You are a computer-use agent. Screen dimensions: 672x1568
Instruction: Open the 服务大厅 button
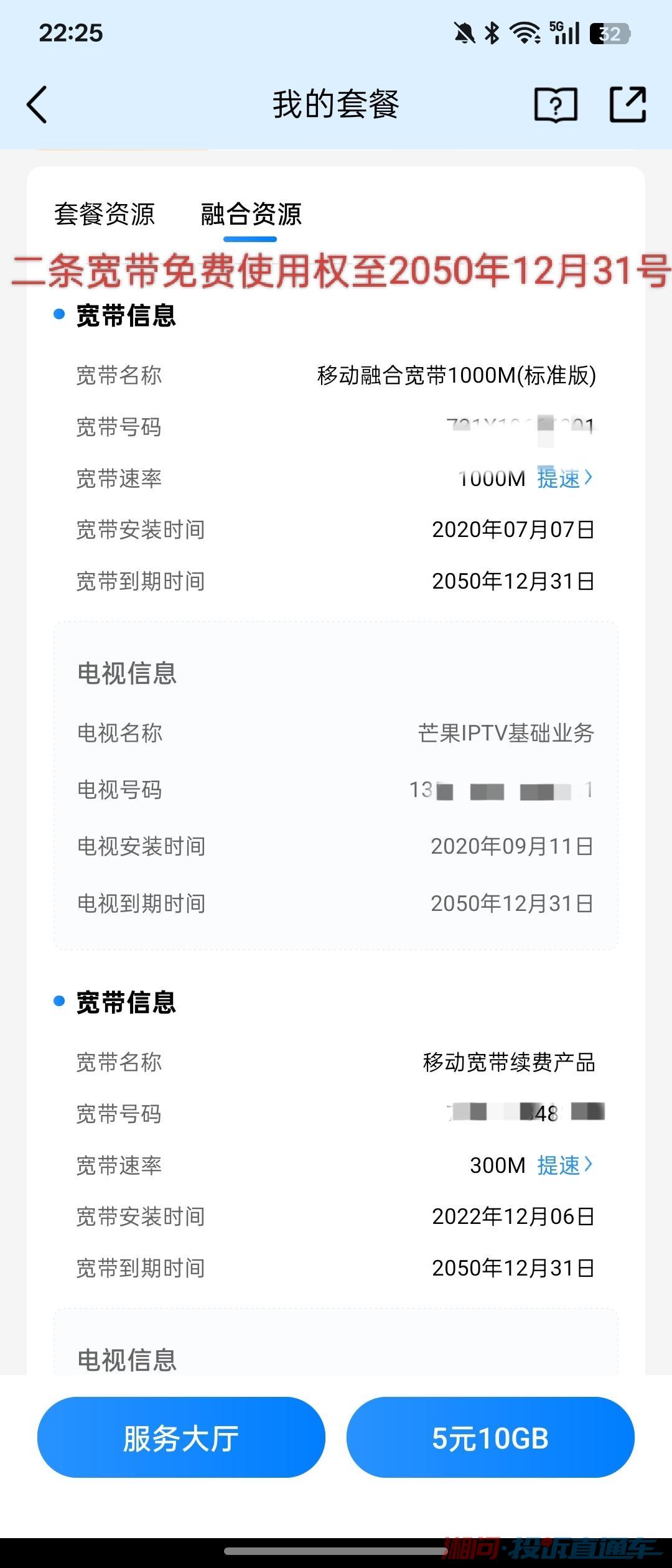tap(181, 1438)
